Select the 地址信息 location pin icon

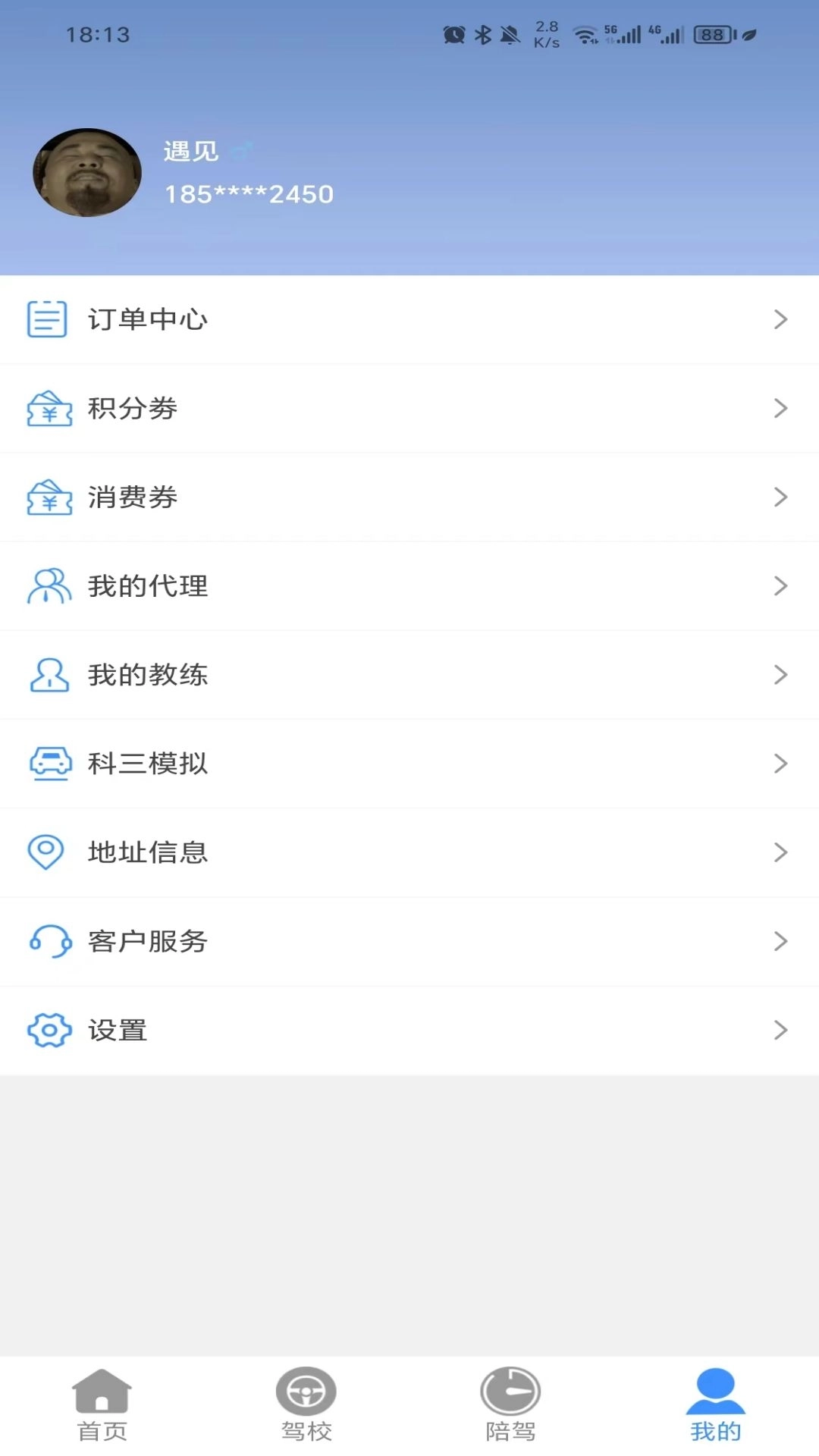[x=47, y=852]
